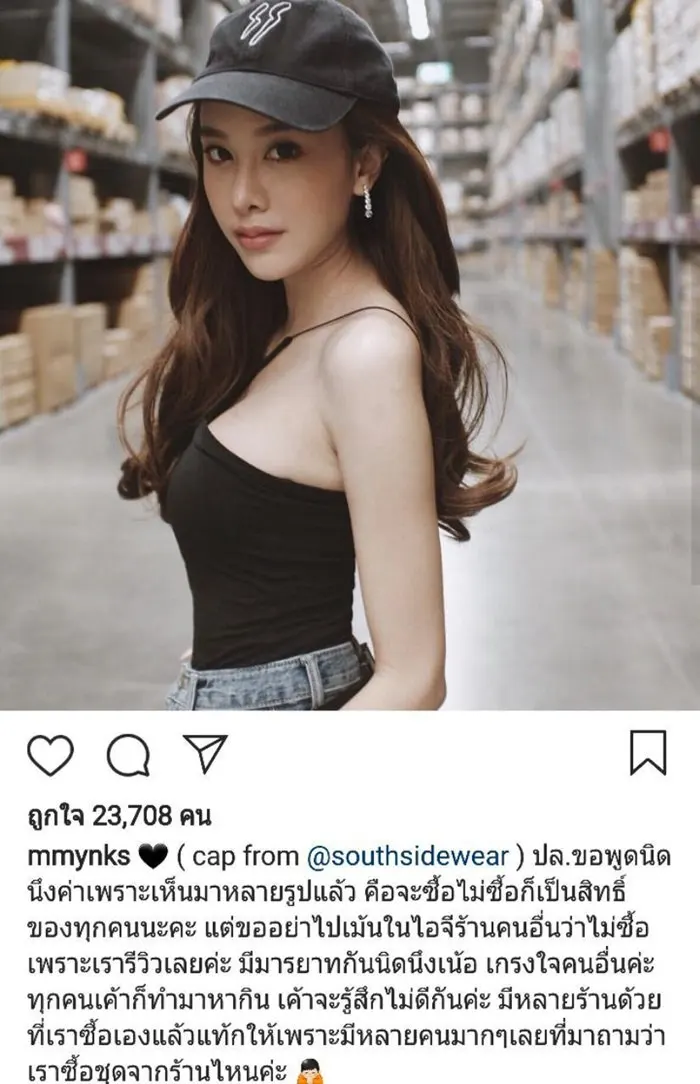Open comments via the speech bubble icon
This screenshot has height=1084, width=700.
coord(127,755)
